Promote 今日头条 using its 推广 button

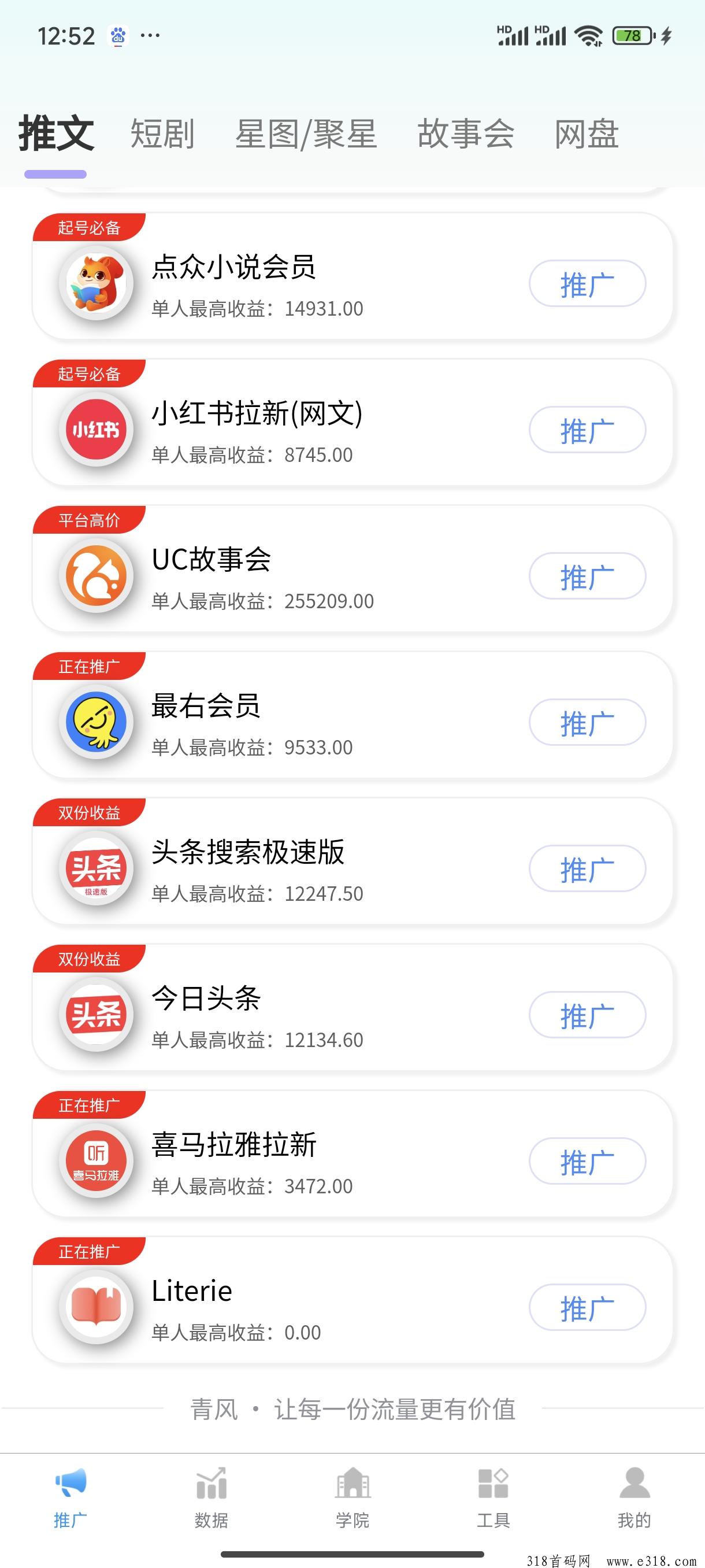coord(587,1015)
